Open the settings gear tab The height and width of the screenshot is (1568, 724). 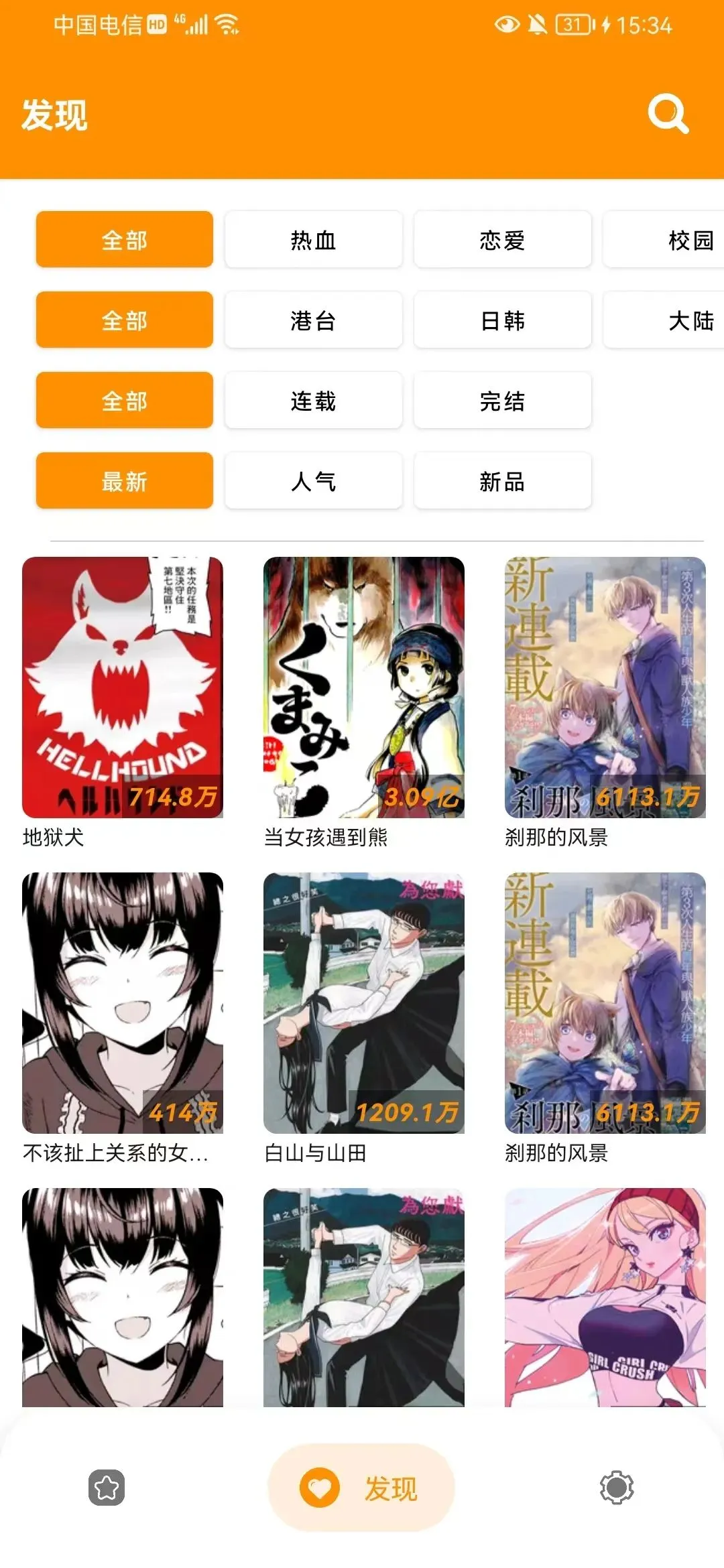pyautogui.click(x=616, y=1488)
